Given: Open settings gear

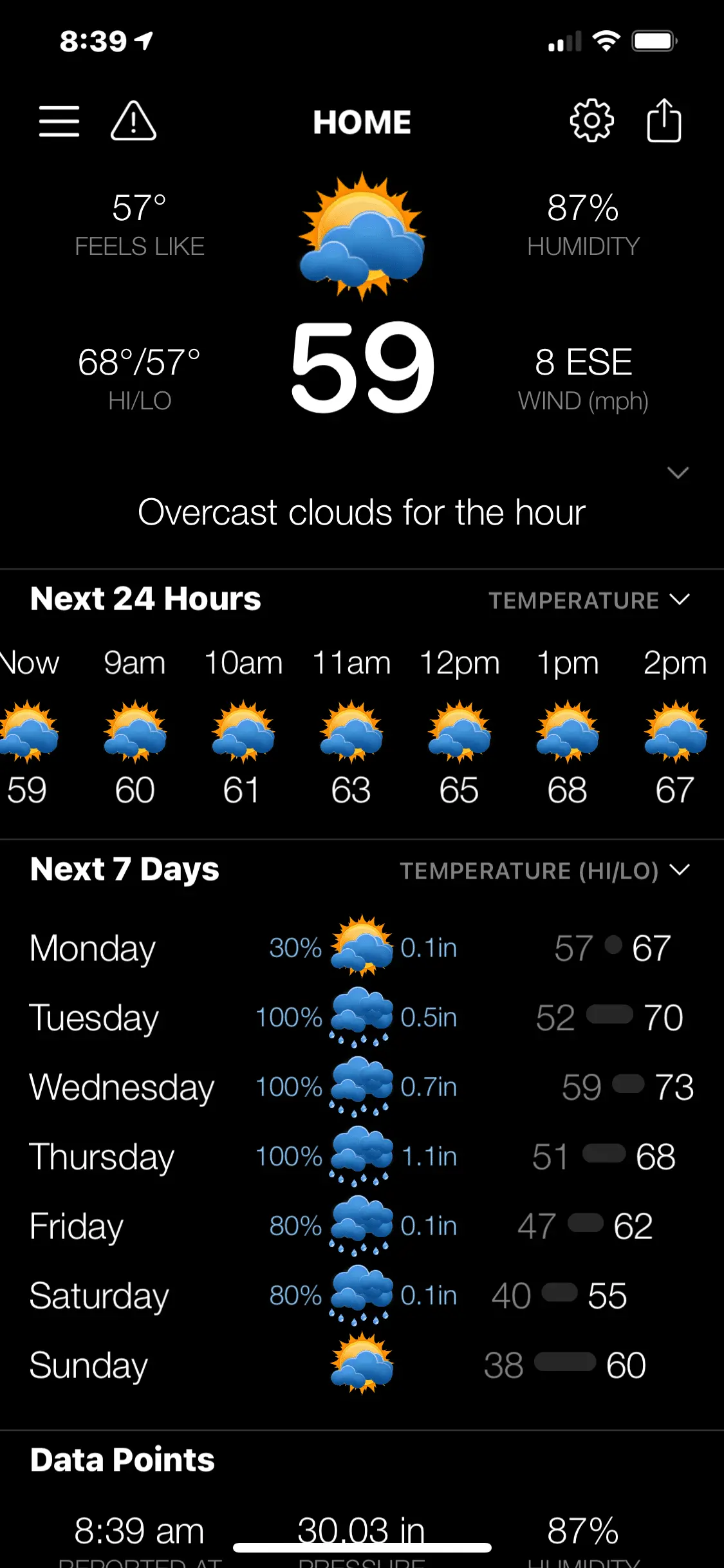Looking at the screenshot, I should point(591,121).
